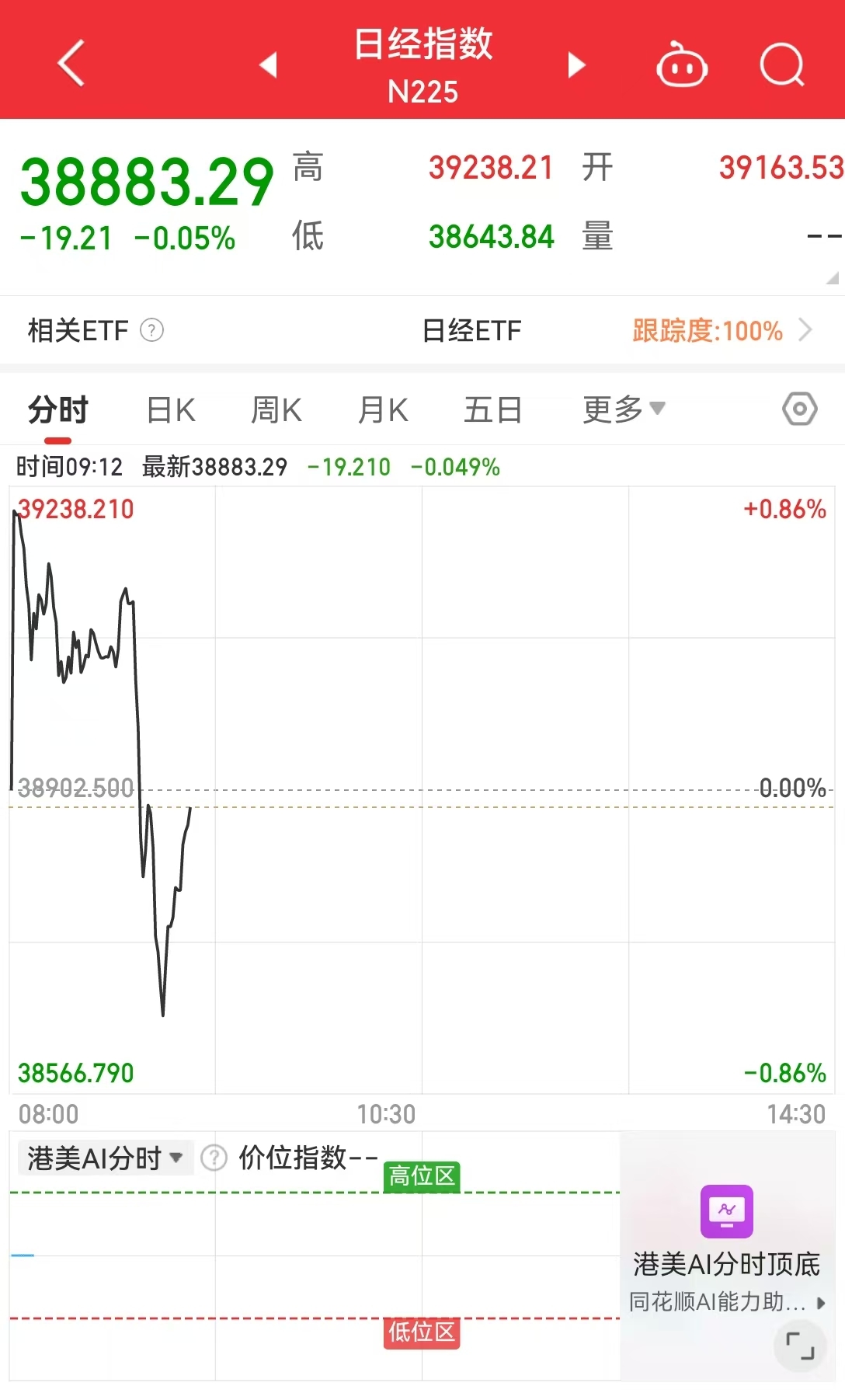The width and height of the screenshot is (845, 1400).
Task: Switch to the 五日 chart tab
Action: pyautogui.click(x=492, y=409)
